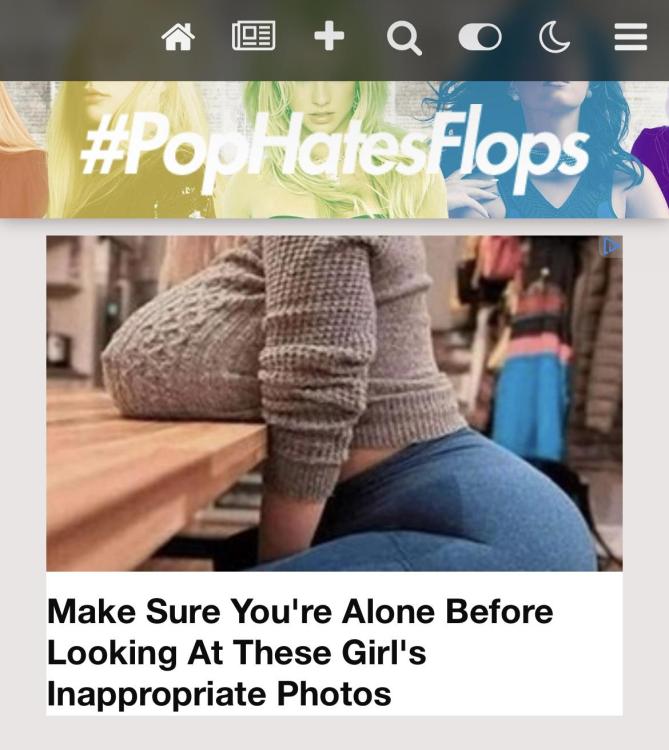
Task: Open the sponsored ad image card
Action: (x=334, y=403)
